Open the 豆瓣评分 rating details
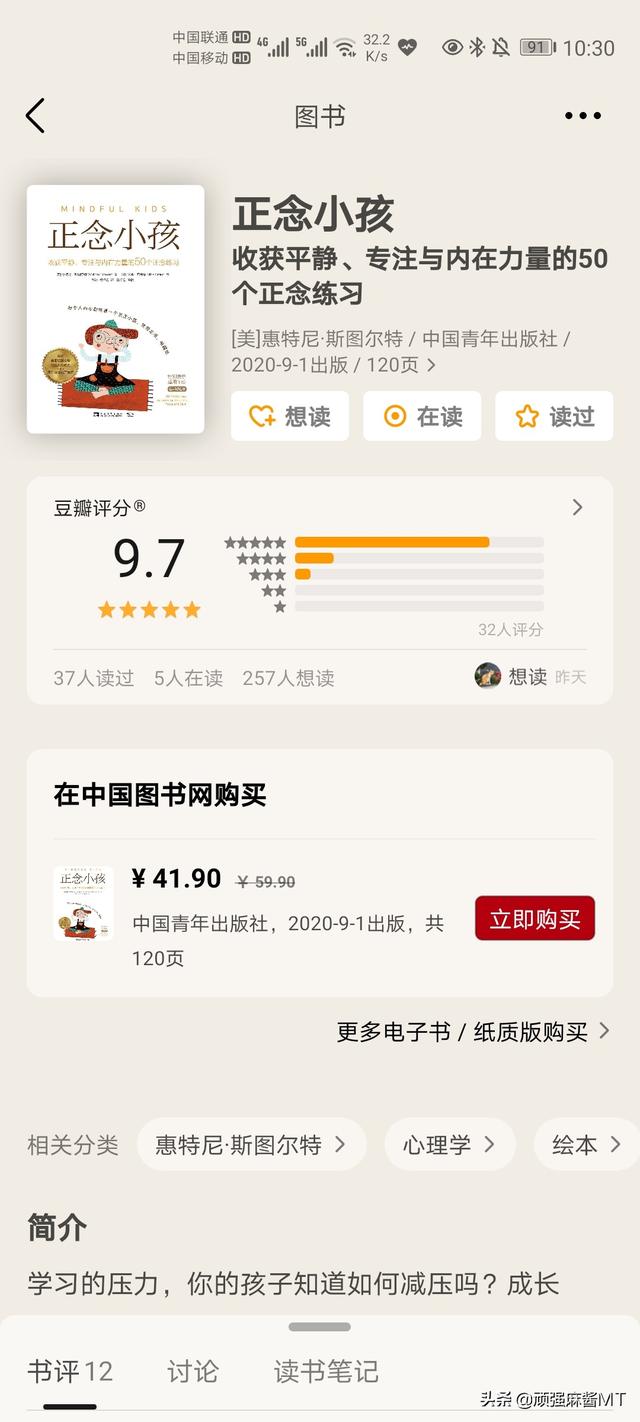Image resolution: width=640 pixels, height=1422 pixels. pyautogui.click(x=576, y=508)
